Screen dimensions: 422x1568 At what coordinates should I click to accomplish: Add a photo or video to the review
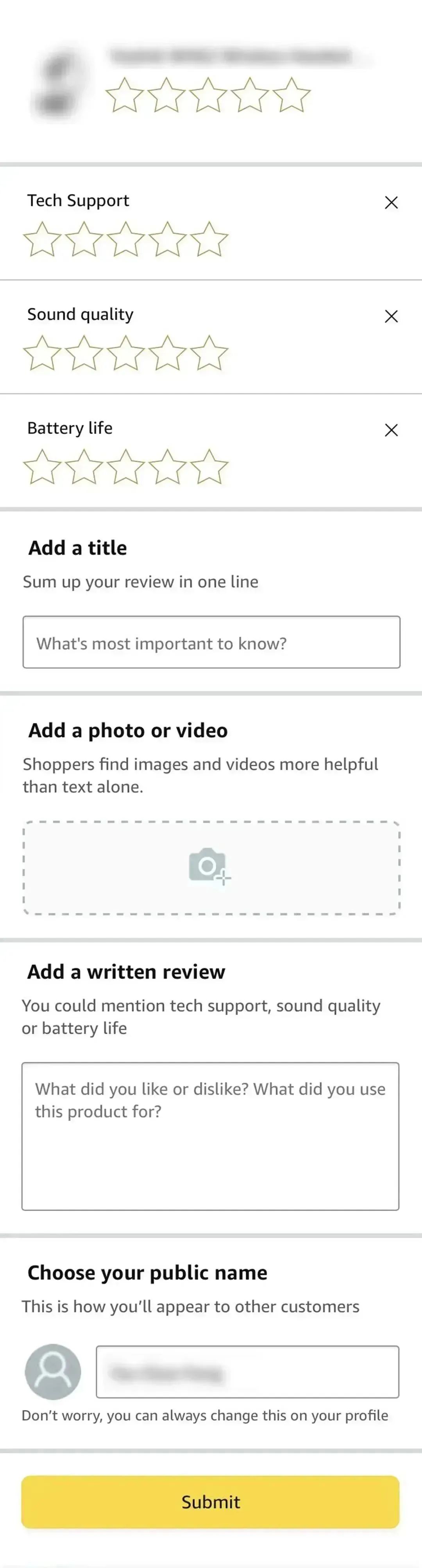[211, 867]
